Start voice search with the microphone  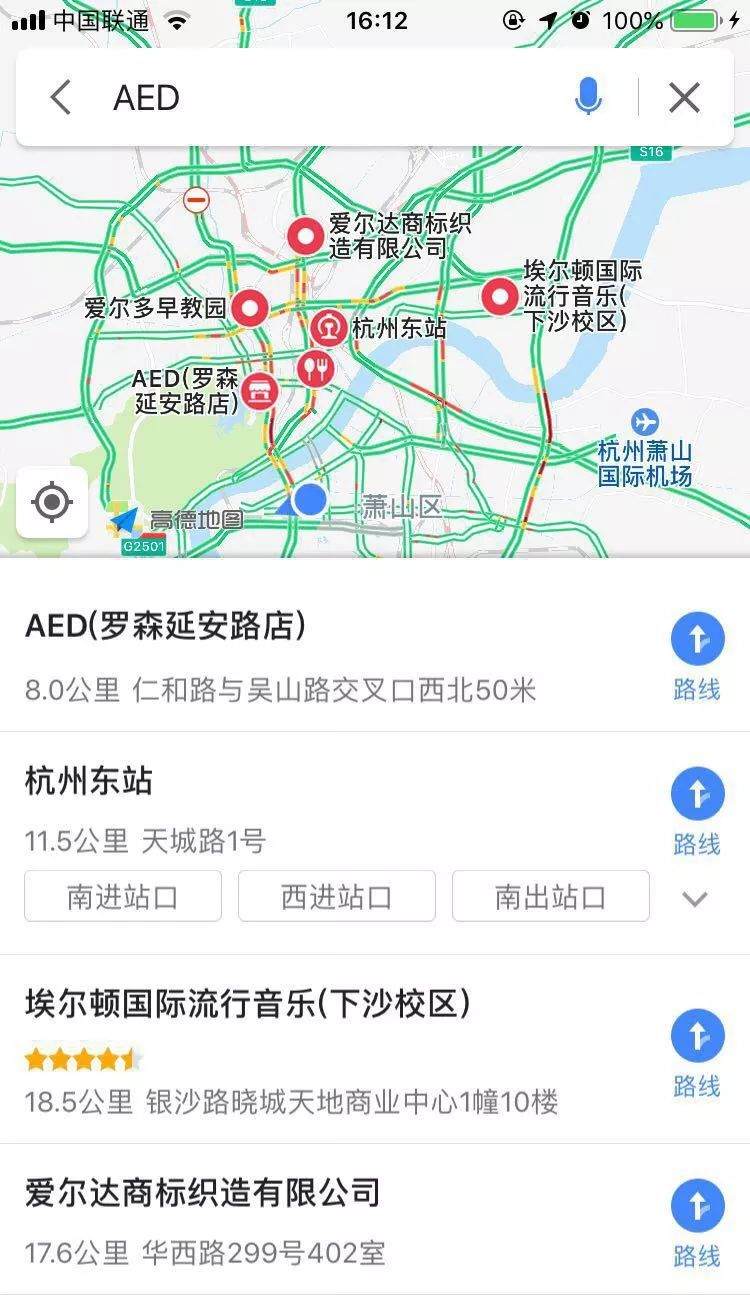coord(588,98)
